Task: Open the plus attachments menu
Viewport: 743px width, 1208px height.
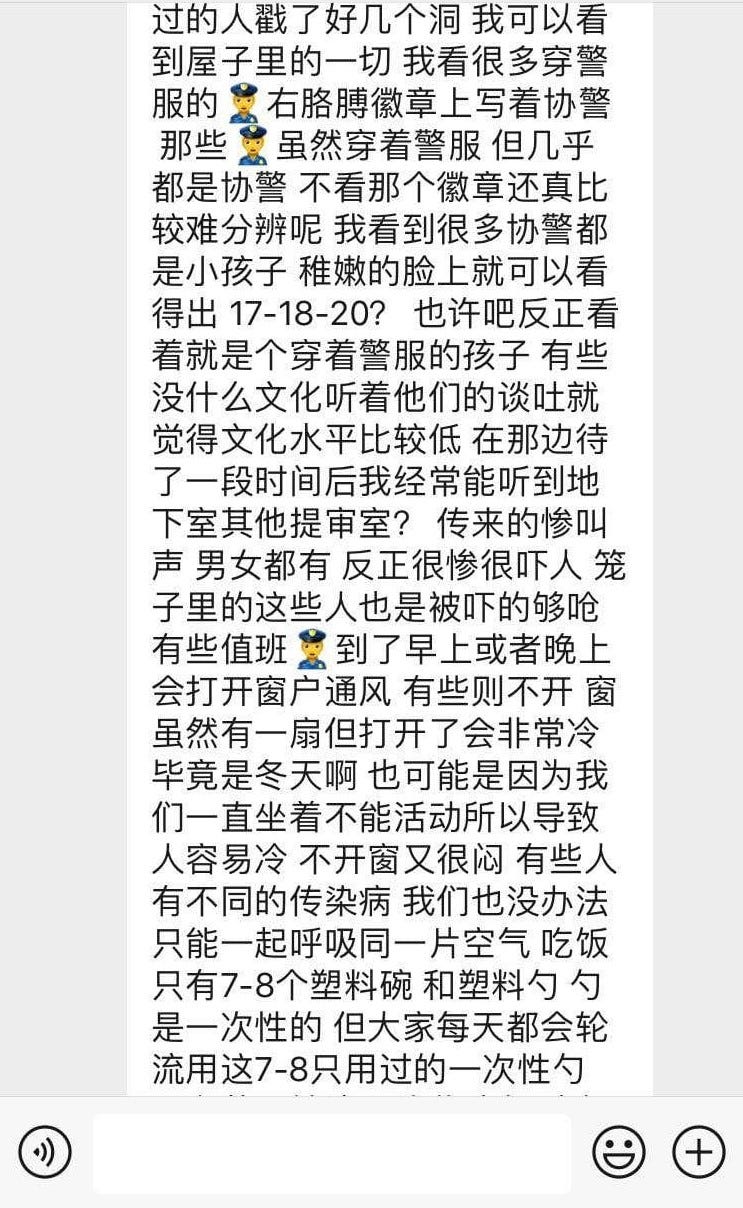Action: pyautogui.click(x=698, y=1152)
